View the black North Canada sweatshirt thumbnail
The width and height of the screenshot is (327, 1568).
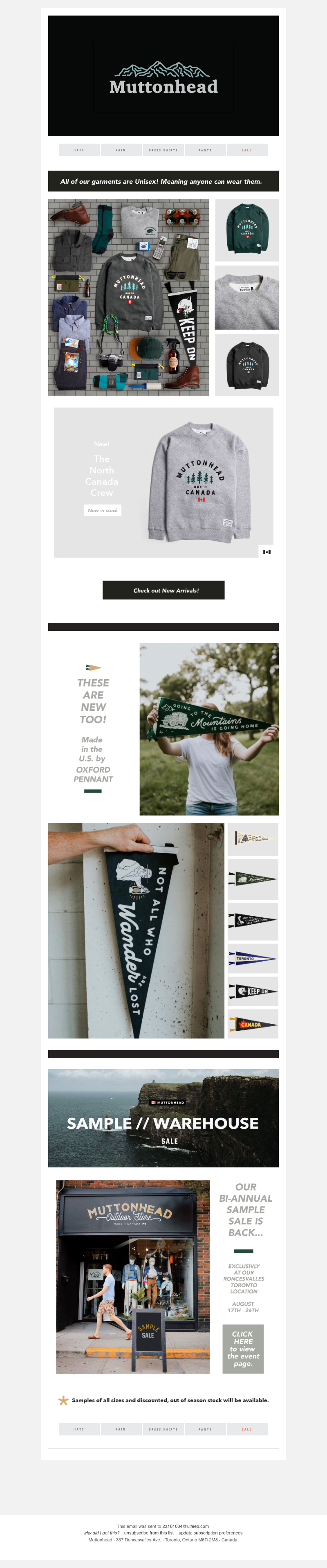(x=247, y=365)
